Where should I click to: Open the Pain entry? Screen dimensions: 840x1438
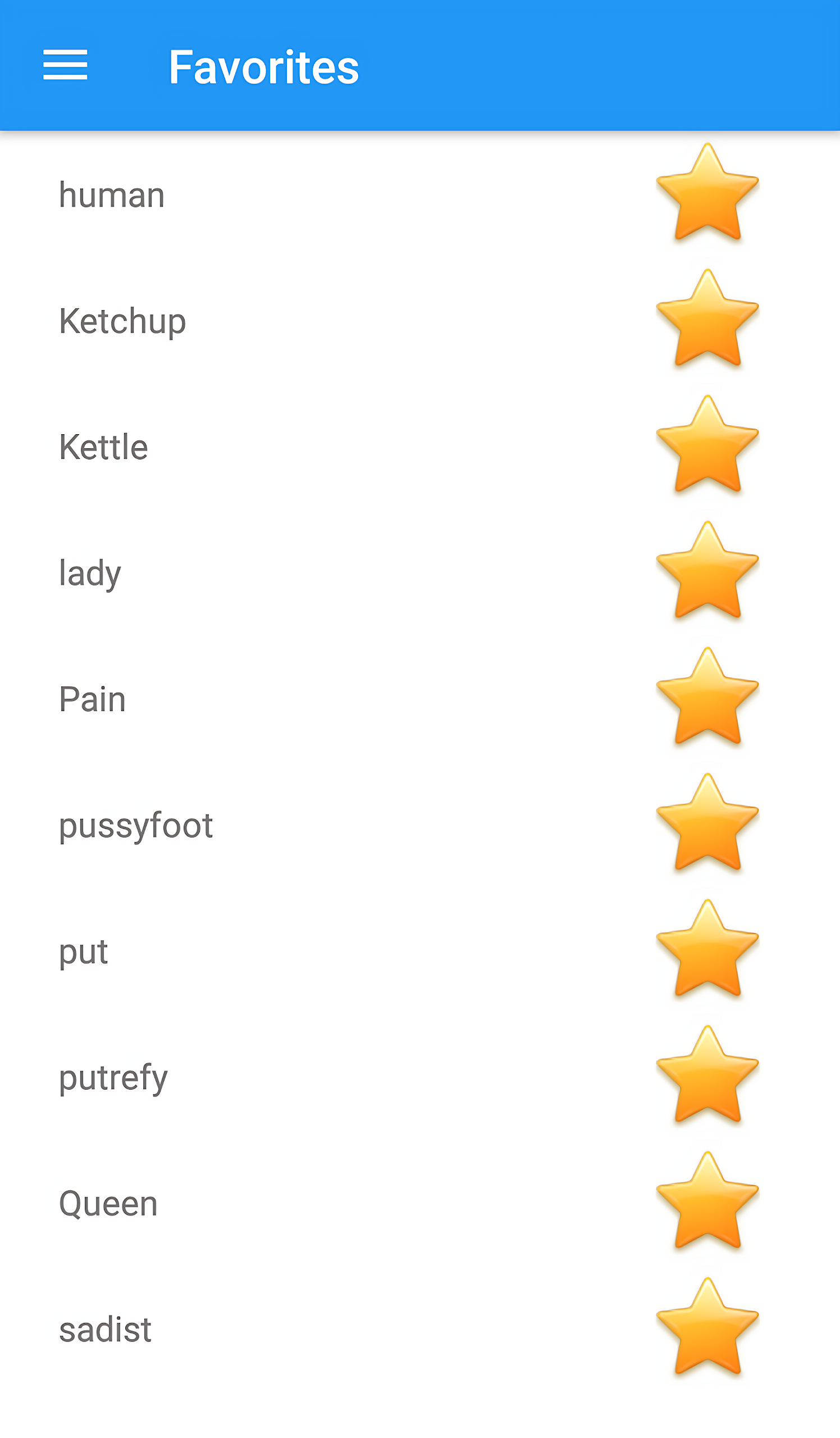[x=93, y=699]
